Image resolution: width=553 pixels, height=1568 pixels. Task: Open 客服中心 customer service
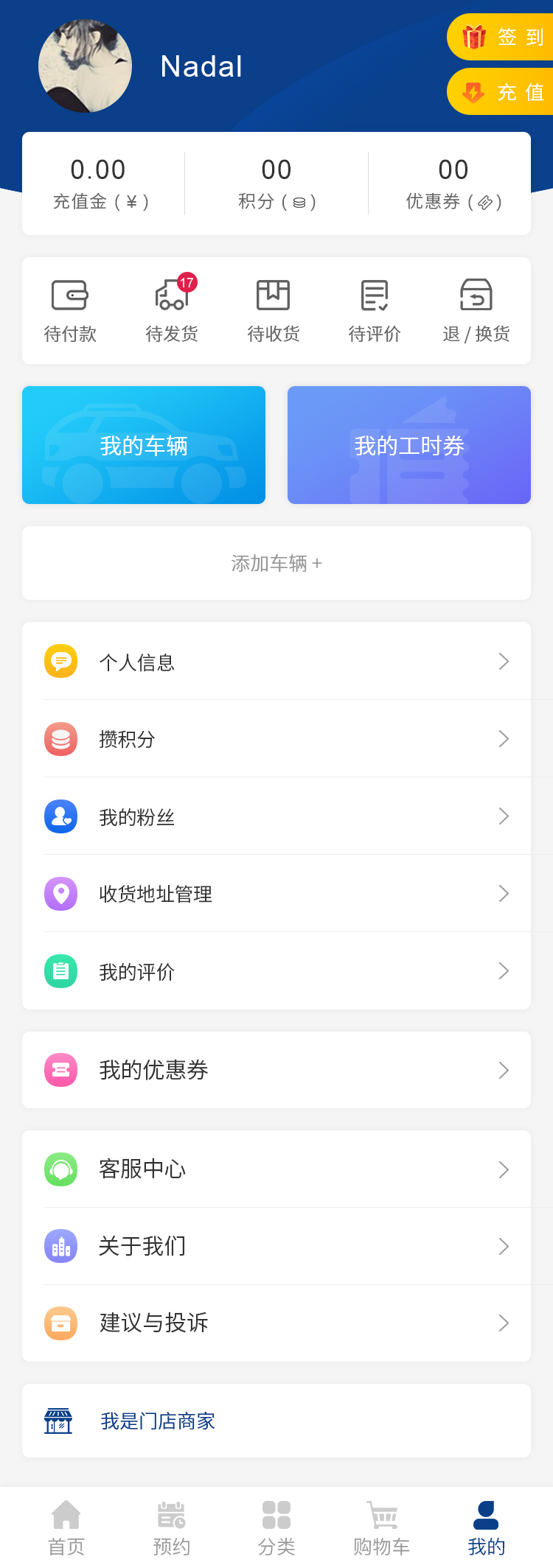276,1169
